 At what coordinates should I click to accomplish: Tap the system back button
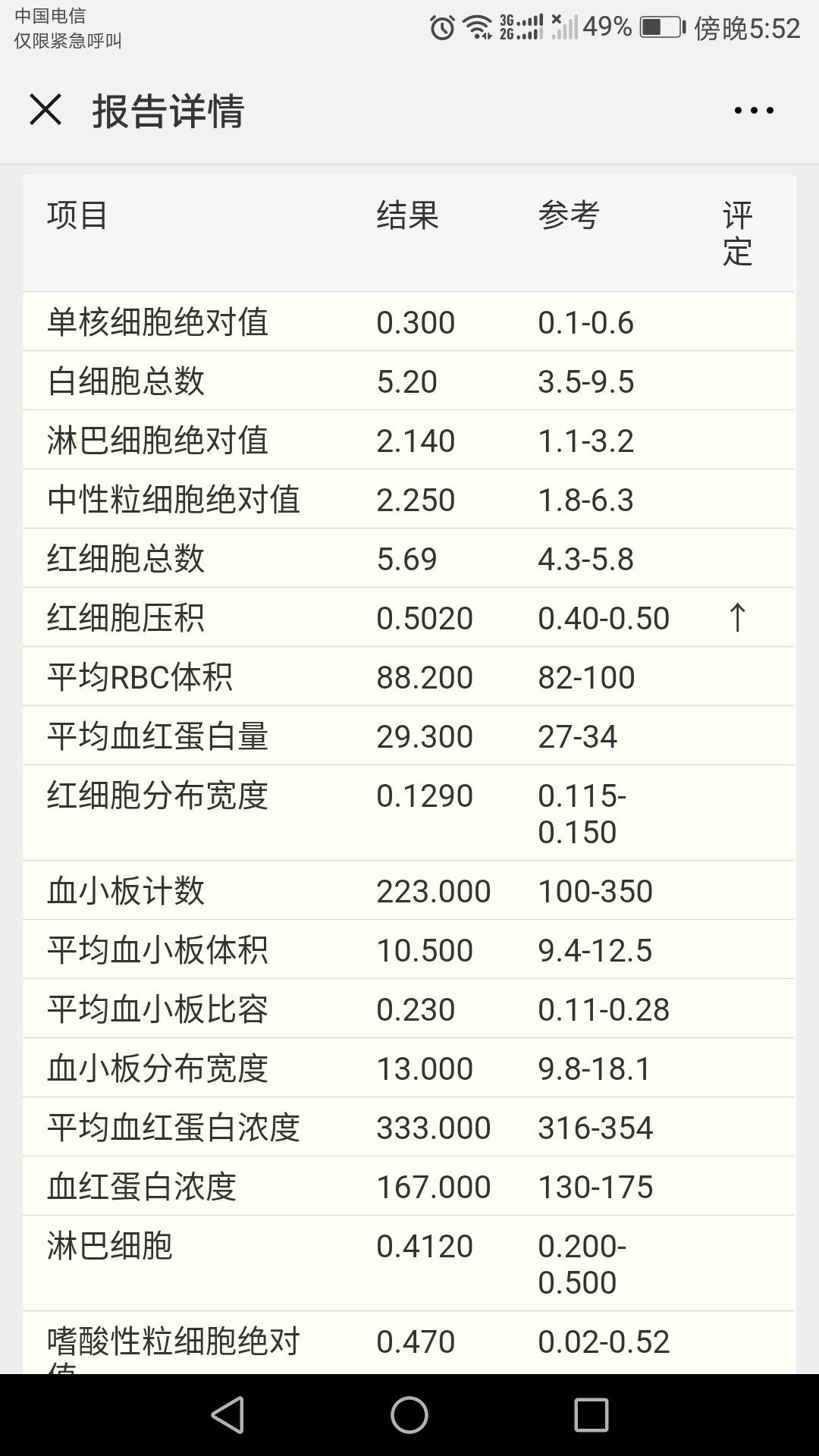(x=227, y=1414)
